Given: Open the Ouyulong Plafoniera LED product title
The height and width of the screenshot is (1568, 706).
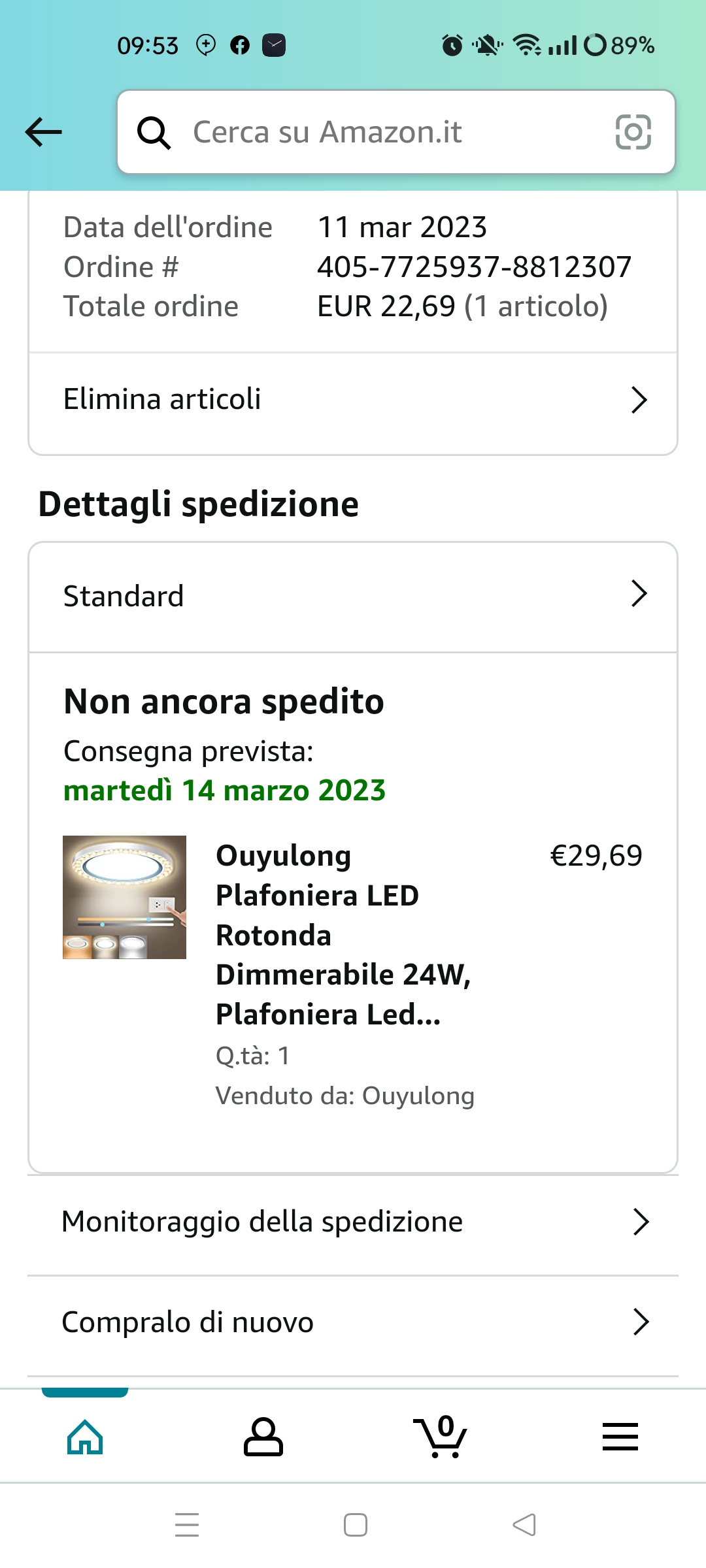Looking at the screenshot, I should [x=343, y=934].
